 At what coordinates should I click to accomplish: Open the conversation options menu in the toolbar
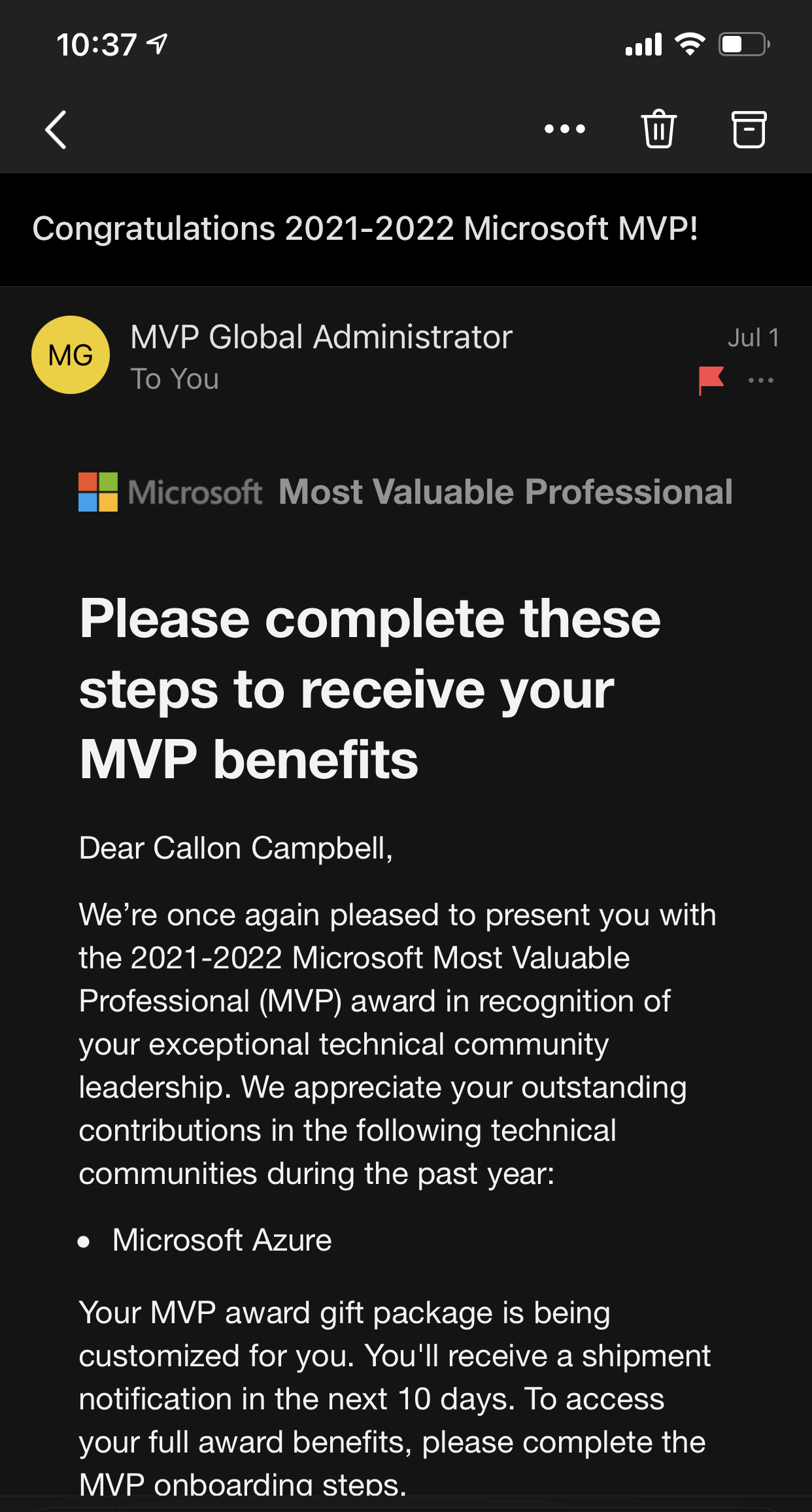pos(565,129)
